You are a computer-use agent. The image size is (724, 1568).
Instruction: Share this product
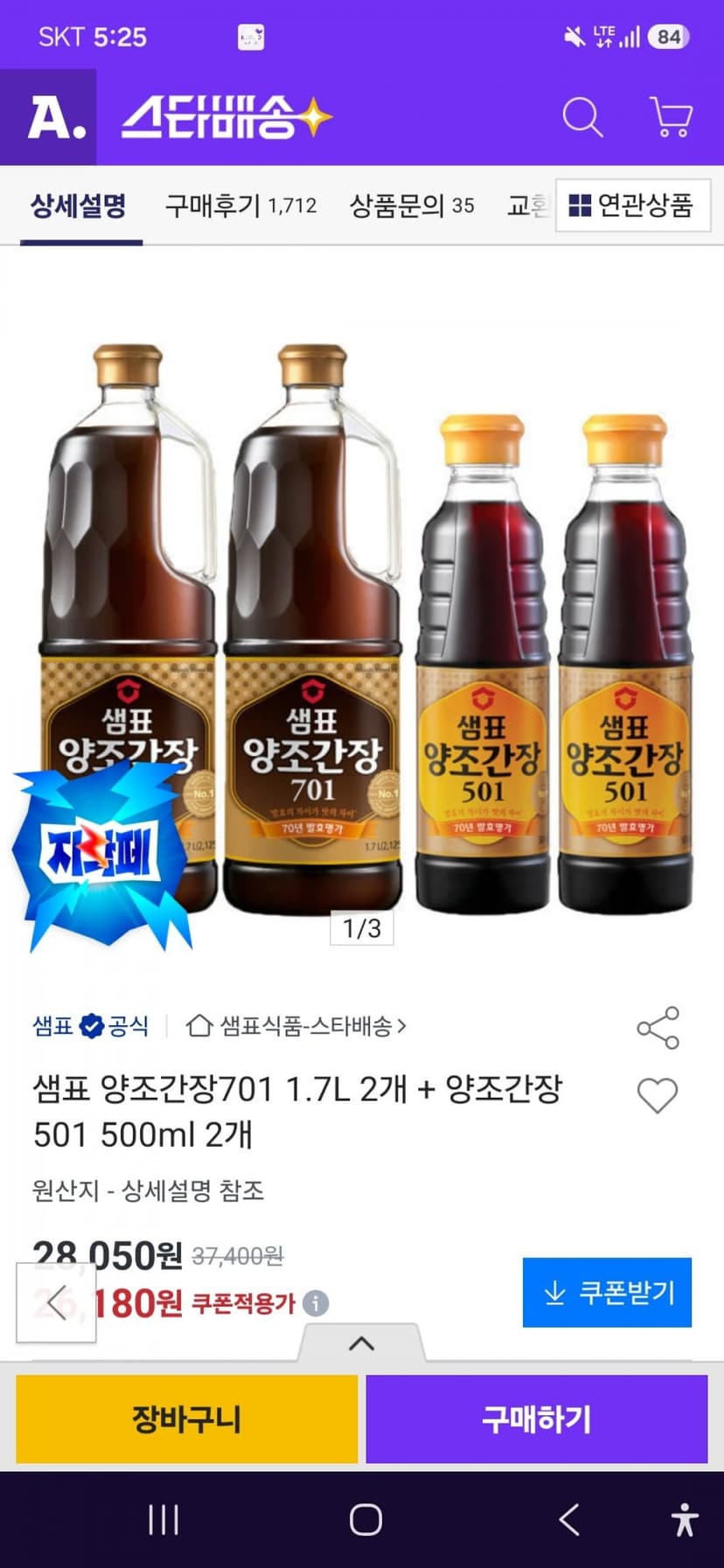(x=658, y=1028)
